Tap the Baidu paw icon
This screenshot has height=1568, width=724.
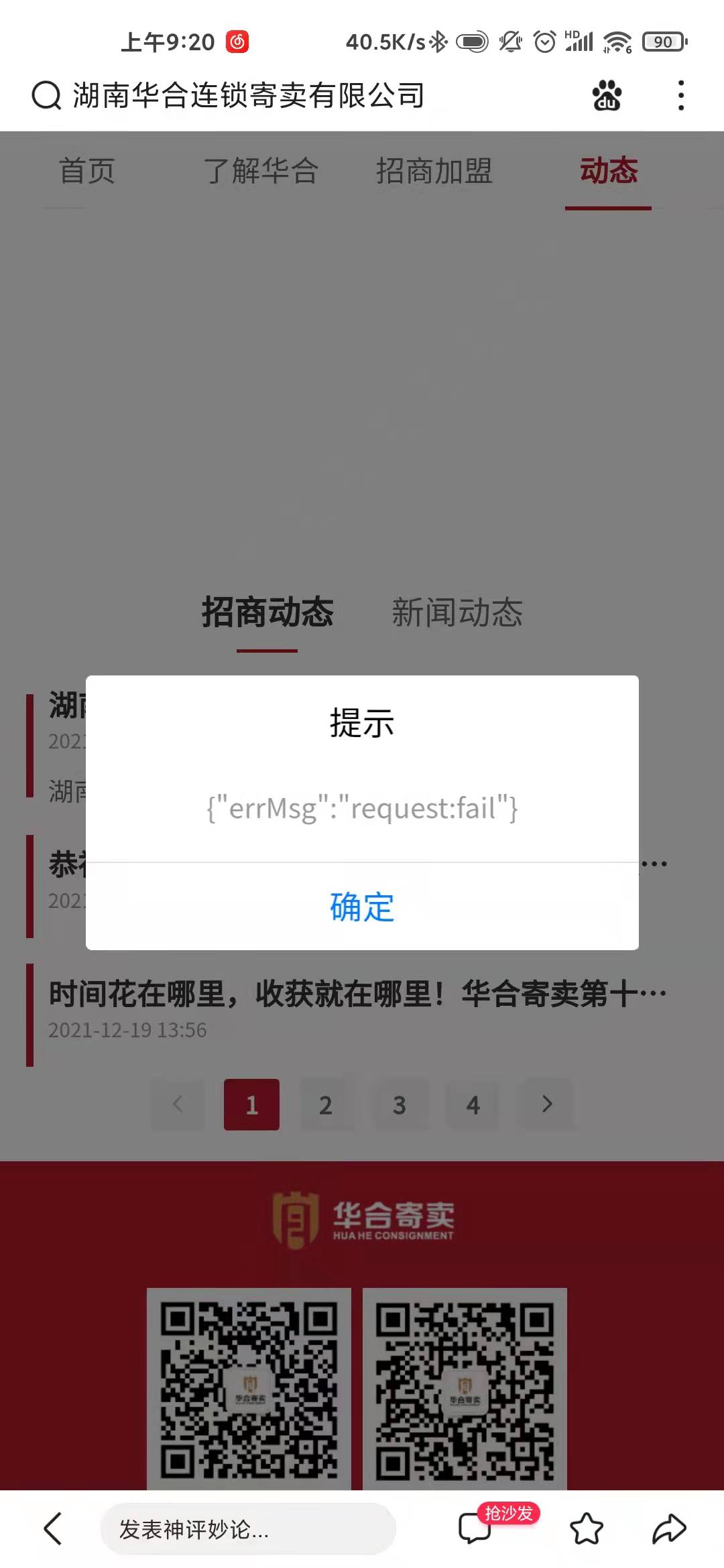[607, 95]
